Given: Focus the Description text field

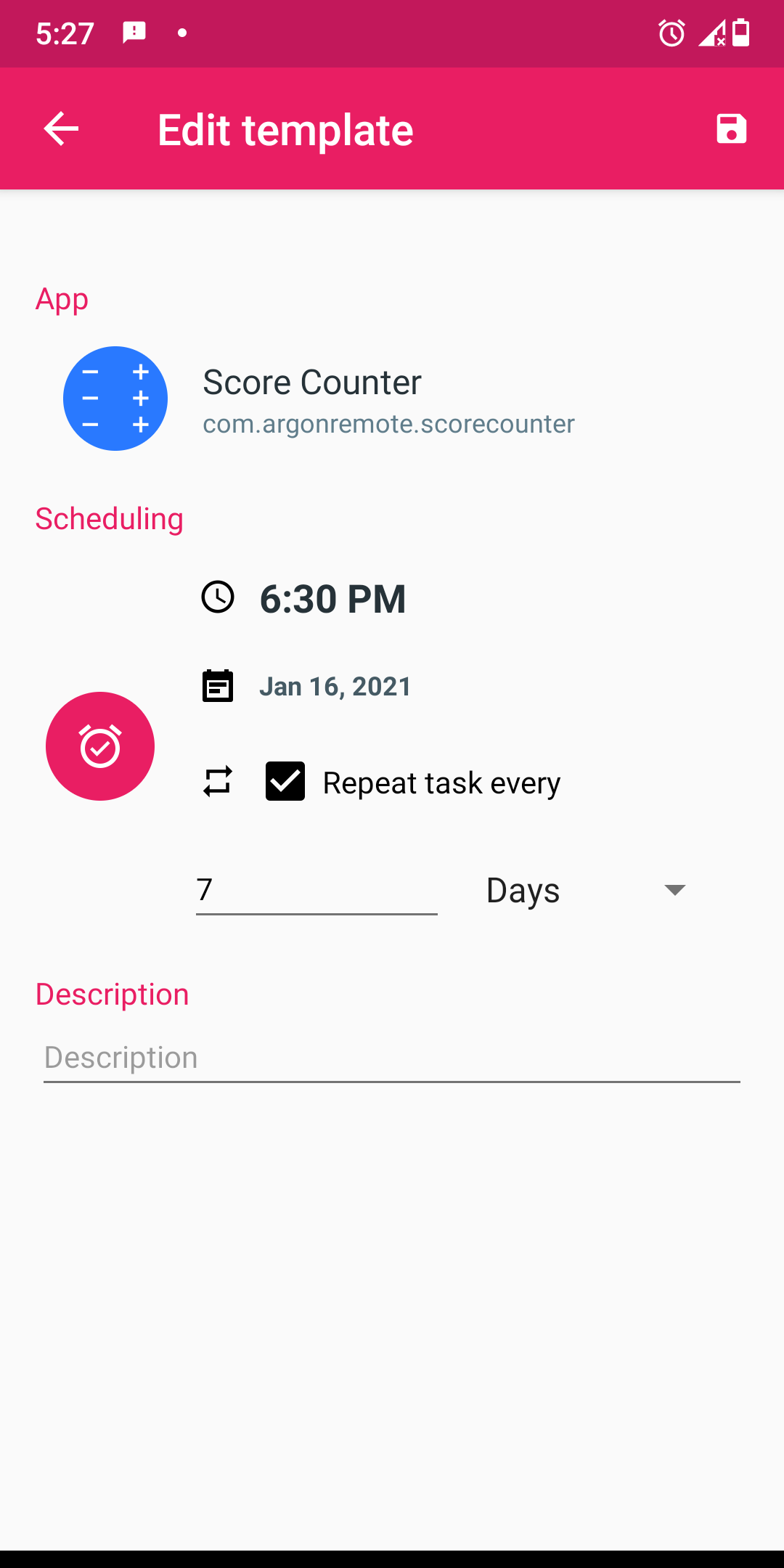Looking at the screenshot, I should (392, 1058).
